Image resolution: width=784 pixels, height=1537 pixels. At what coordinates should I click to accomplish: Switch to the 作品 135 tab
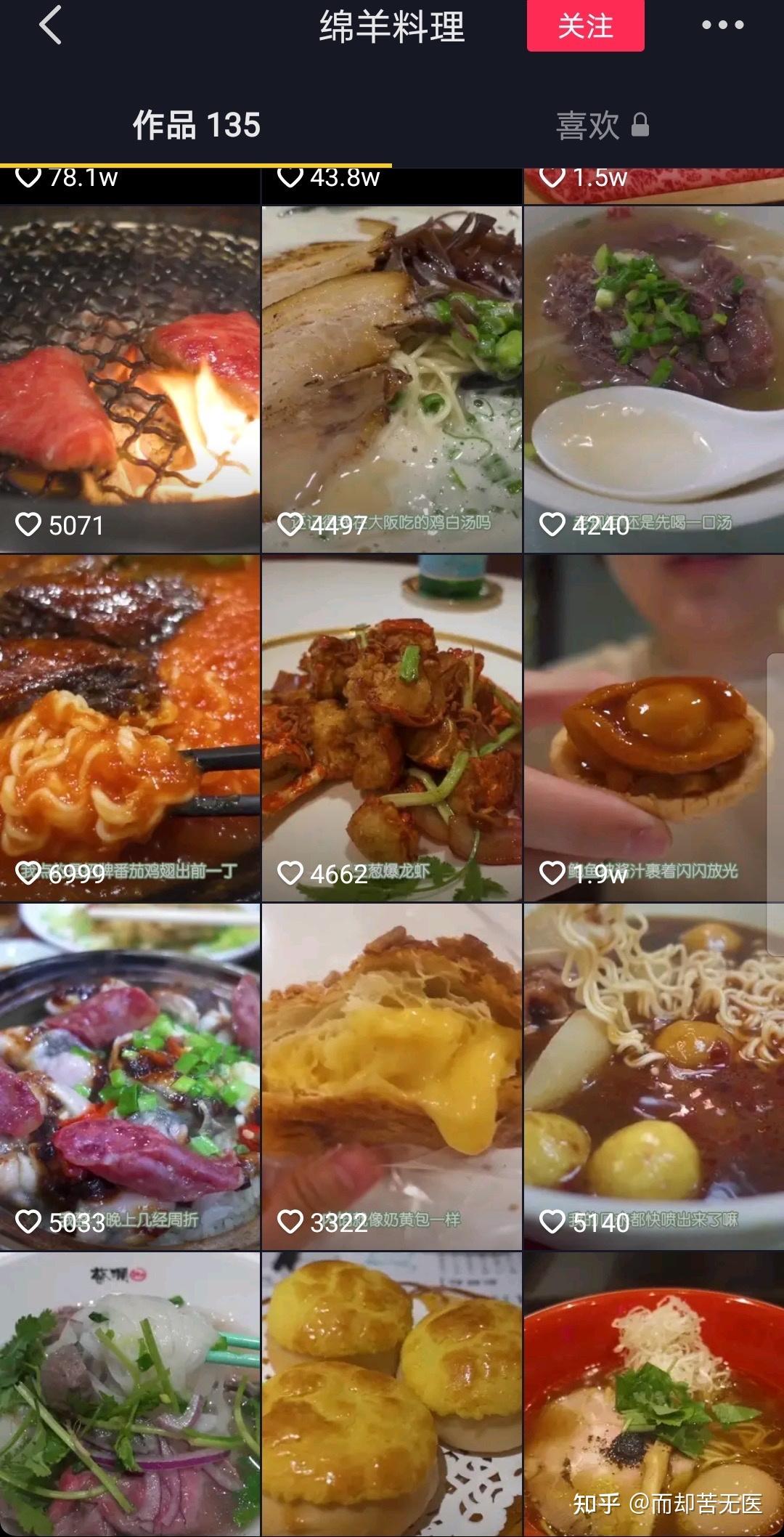coord(196,125)
